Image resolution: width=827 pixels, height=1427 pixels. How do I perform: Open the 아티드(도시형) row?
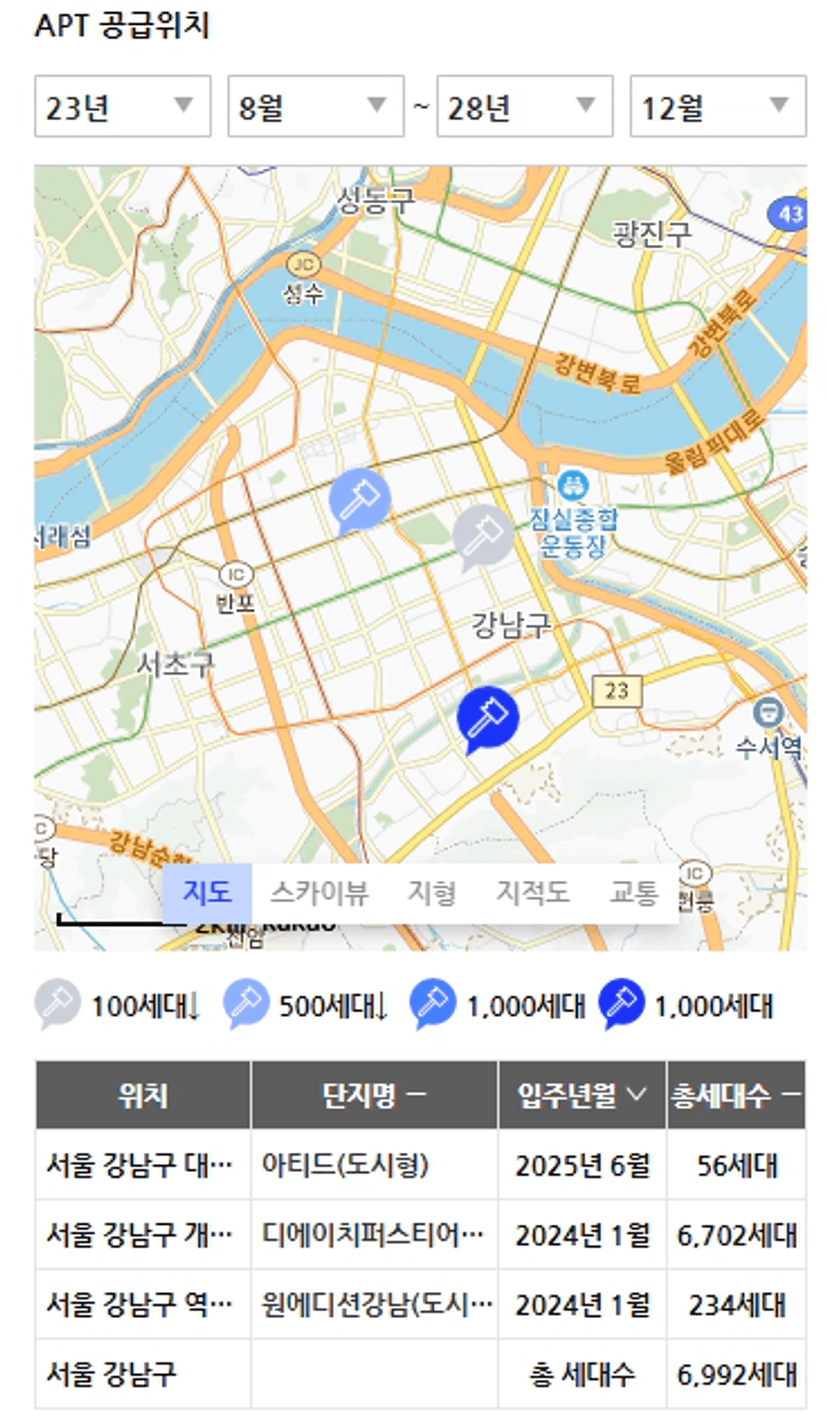[420, 1165]
